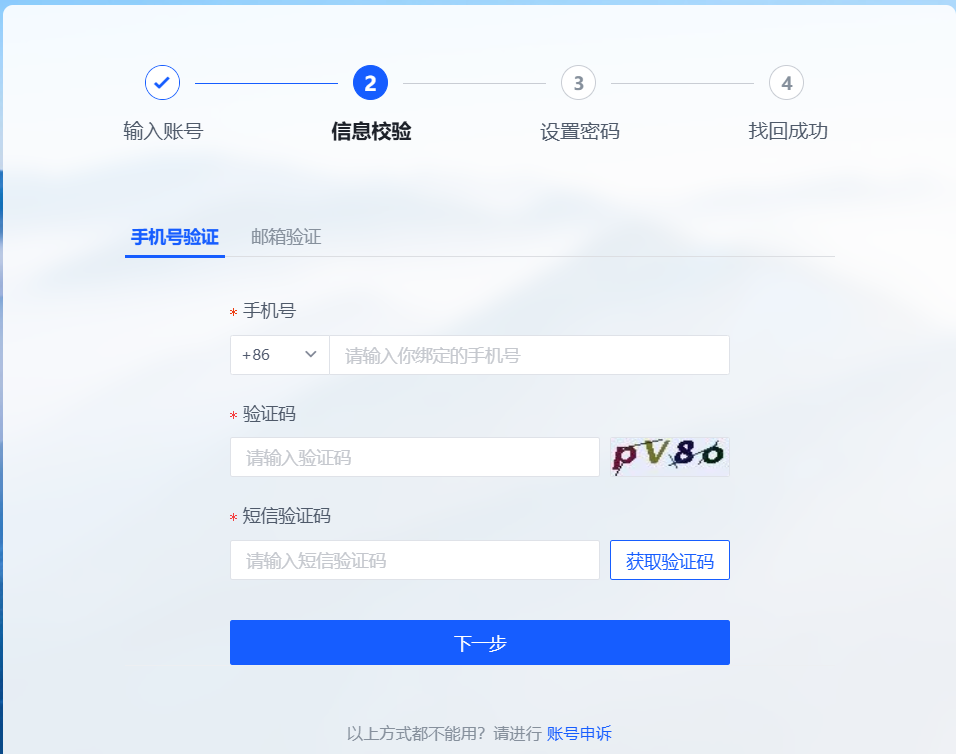Expand the +86 country code dropdown
The image size is (956, 754).
pos(280,355)
